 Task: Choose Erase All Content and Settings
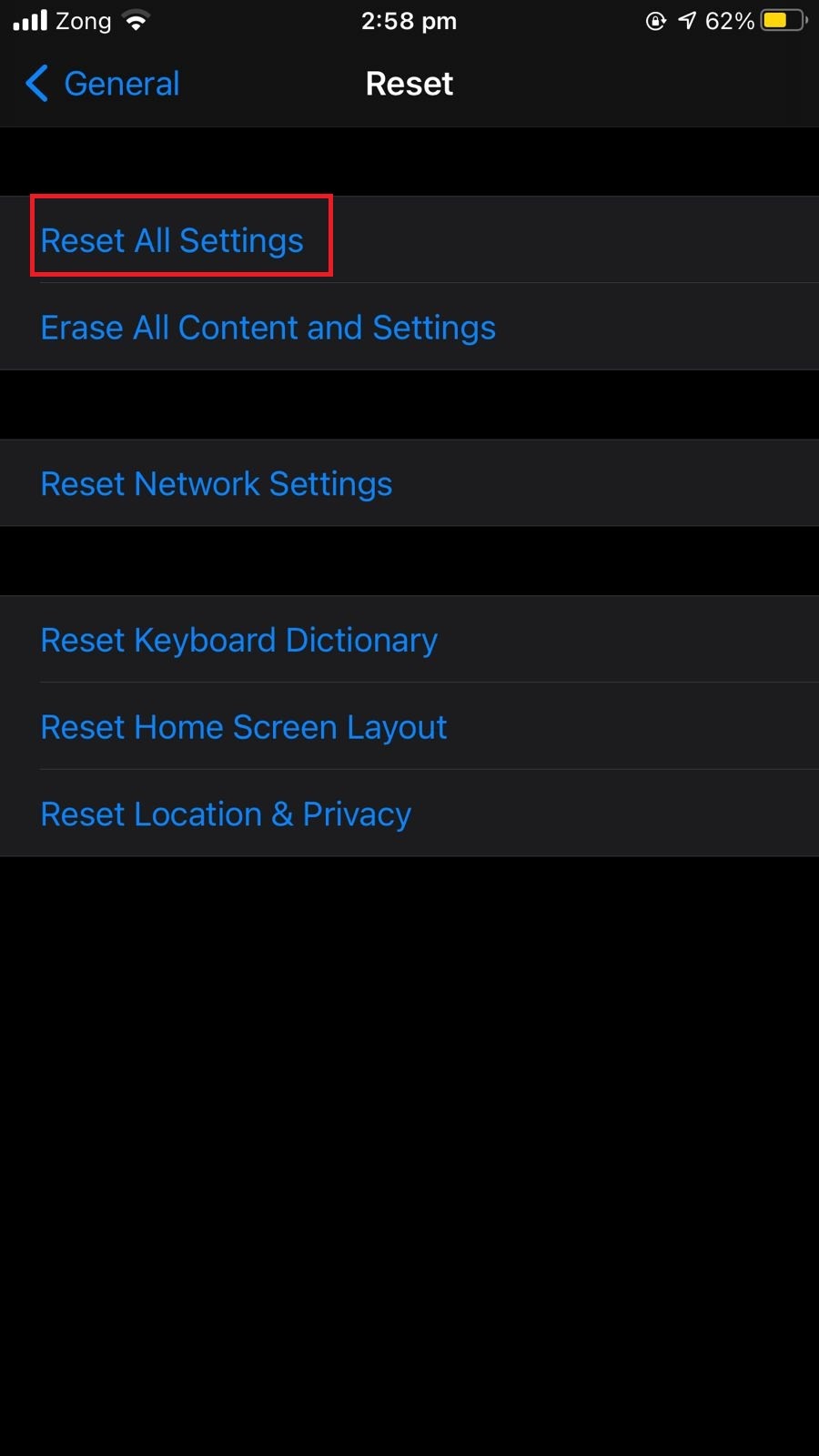click(x=409, y=327)
